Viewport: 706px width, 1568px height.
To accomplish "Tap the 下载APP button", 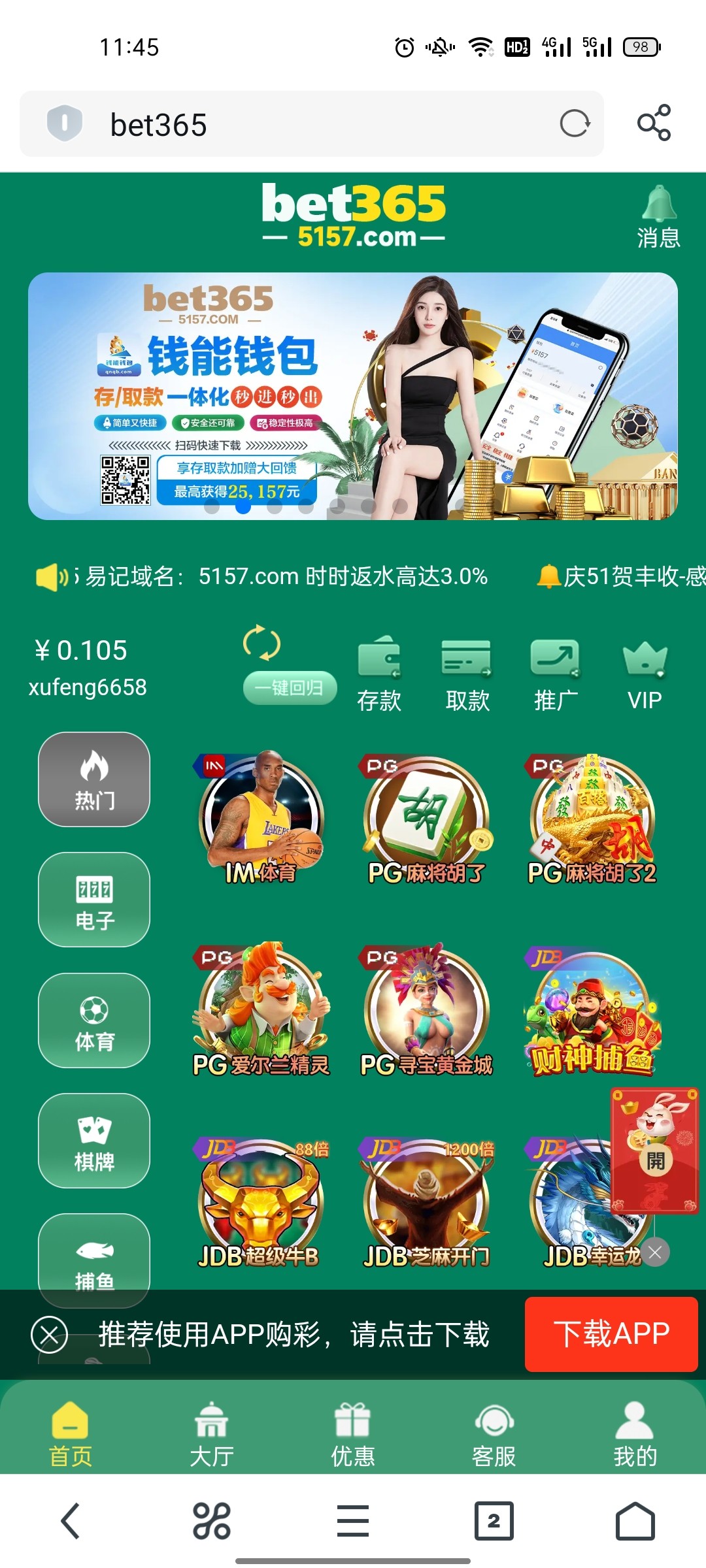I will (x=611, y=1333).
